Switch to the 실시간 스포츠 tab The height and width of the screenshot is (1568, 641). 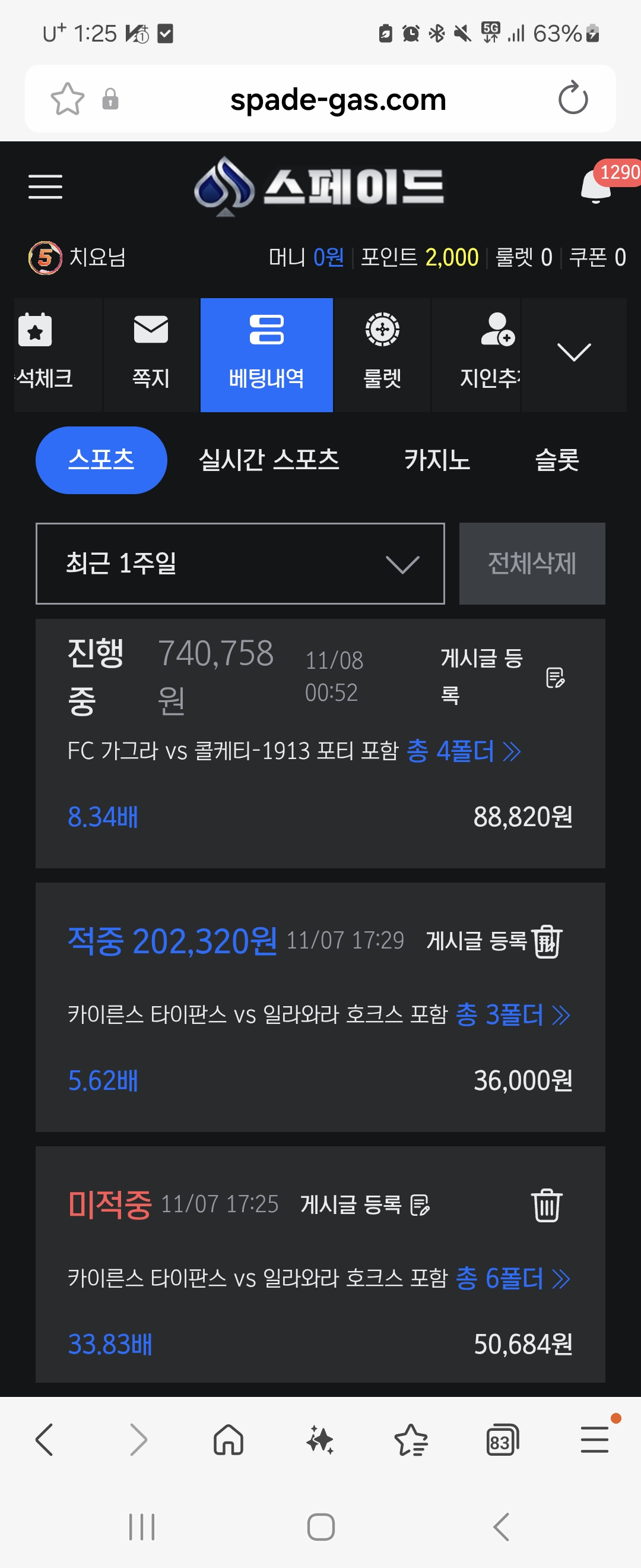pos(269,460)
